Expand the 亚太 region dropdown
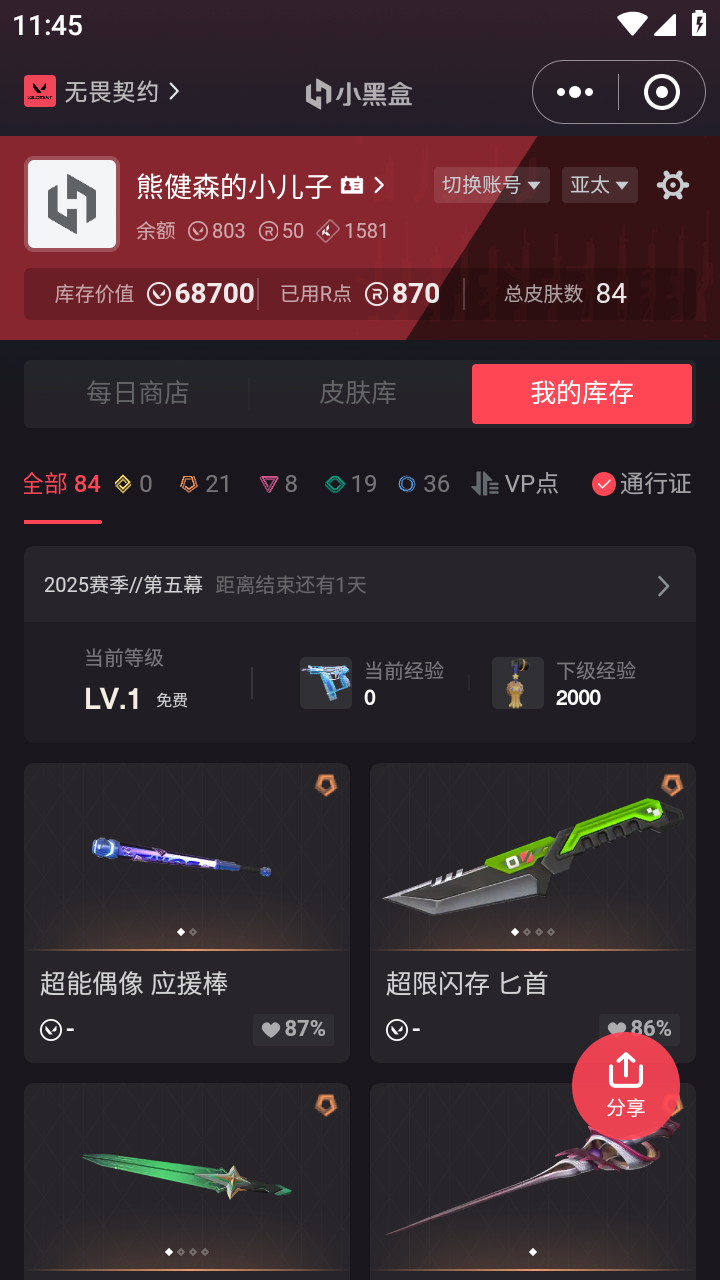The height and width of the screenshot is (1280, 720). coord(599,185)
